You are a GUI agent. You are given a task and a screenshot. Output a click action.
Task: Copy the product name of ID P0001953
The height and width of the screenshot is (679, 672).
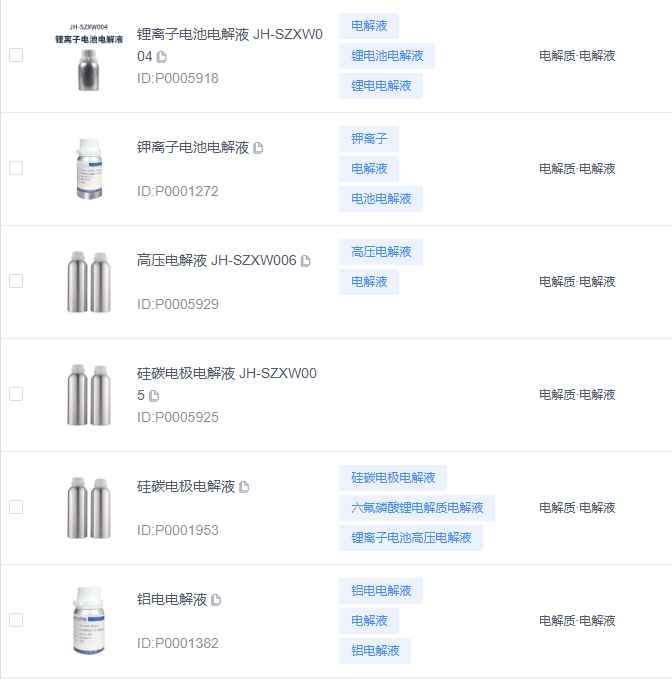[244, 487]
